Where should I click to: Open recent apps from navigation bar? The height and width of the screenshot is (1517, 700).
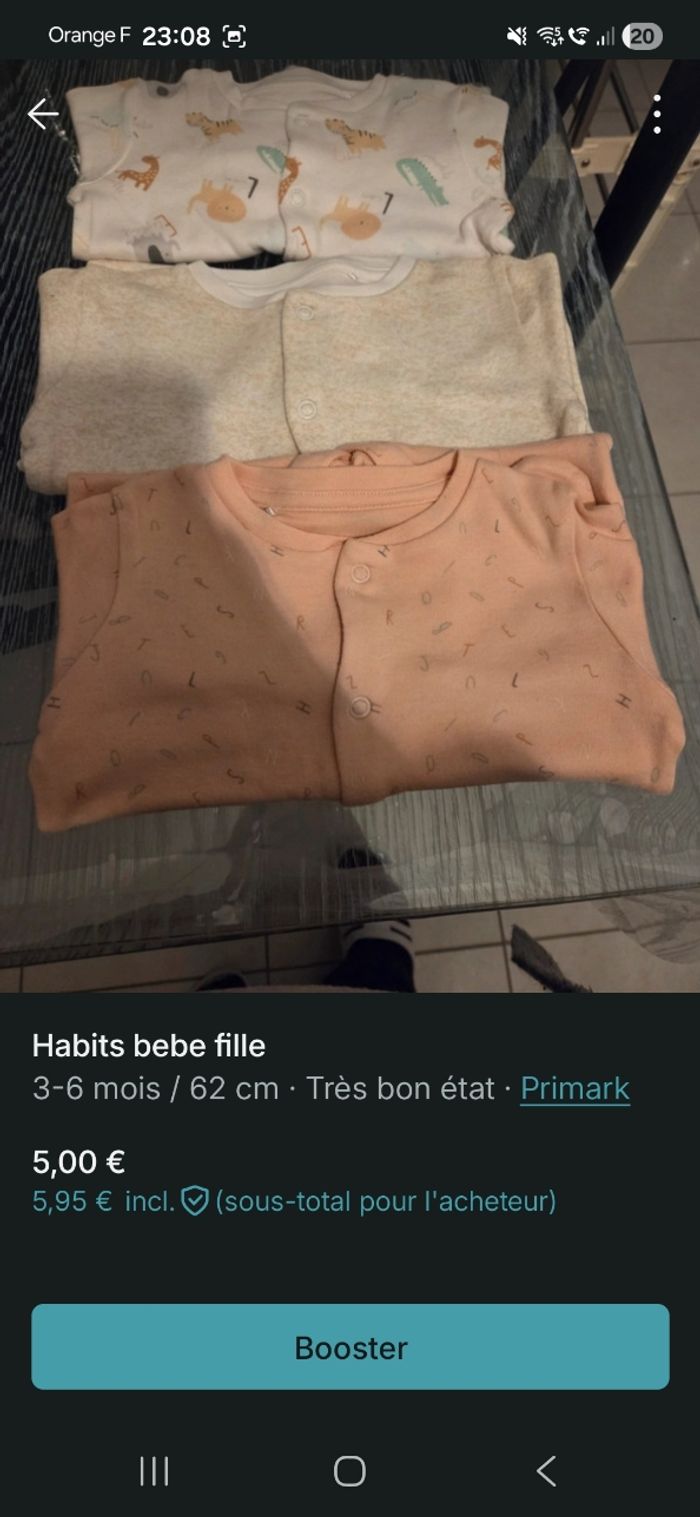coord(154,1471)
